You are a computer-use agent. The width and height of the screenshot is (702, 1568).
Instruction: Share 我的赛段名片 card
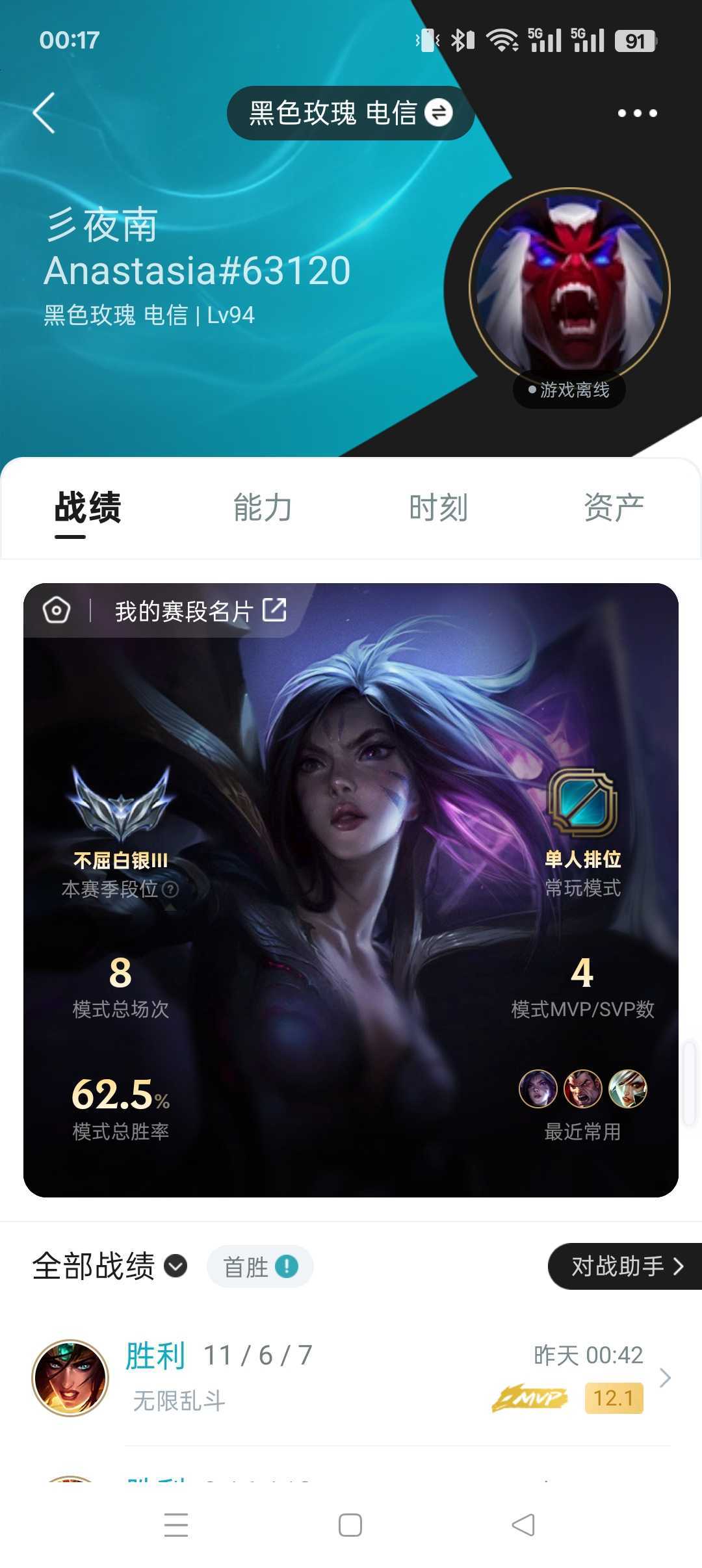(274, 610)
